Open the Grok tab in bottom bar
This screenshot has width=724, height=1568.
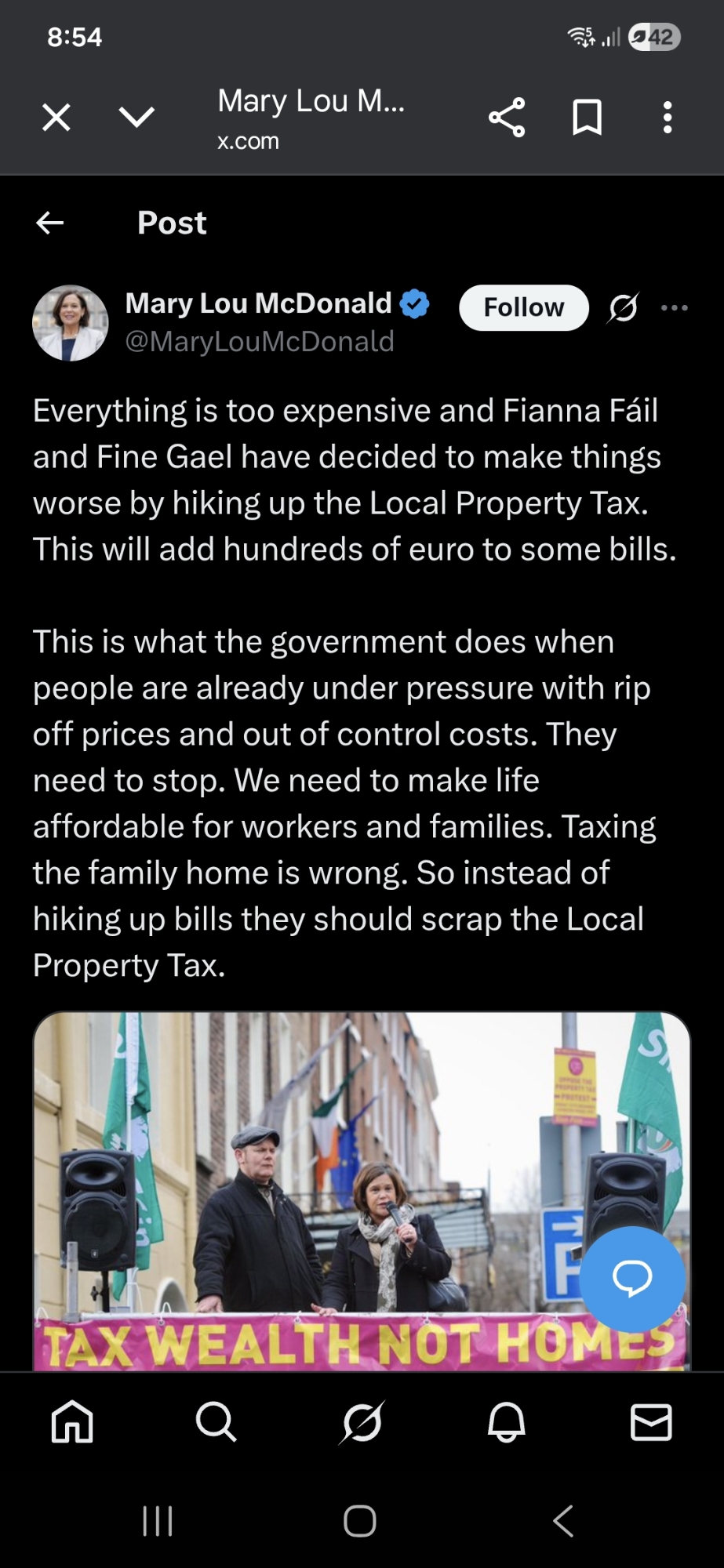[x=362, y=1422]
